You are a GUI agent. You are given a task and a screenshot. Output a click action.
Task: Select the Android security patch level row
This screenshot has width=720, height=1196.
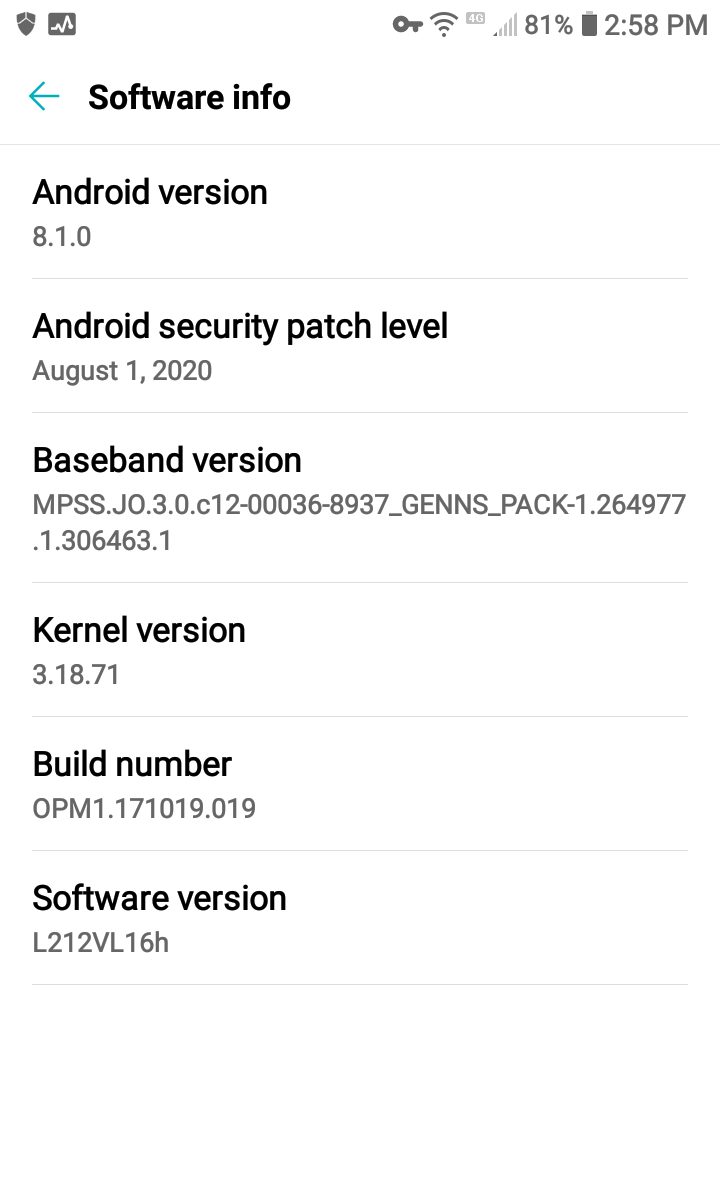[360, 346]
